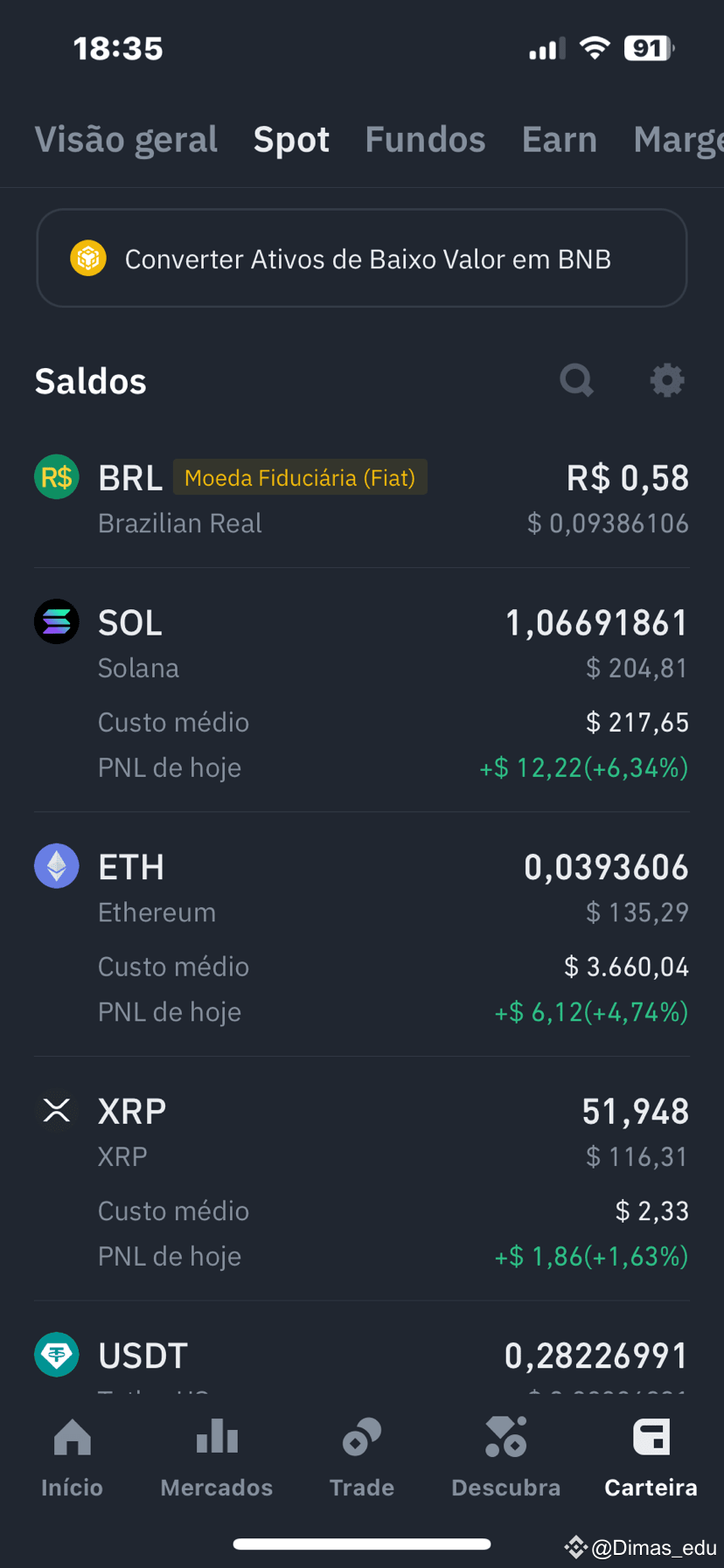The height and width of the screenshot is (1568, 724).
Task: Search balances with the magnifier icon
Action: tap(577, 380)
